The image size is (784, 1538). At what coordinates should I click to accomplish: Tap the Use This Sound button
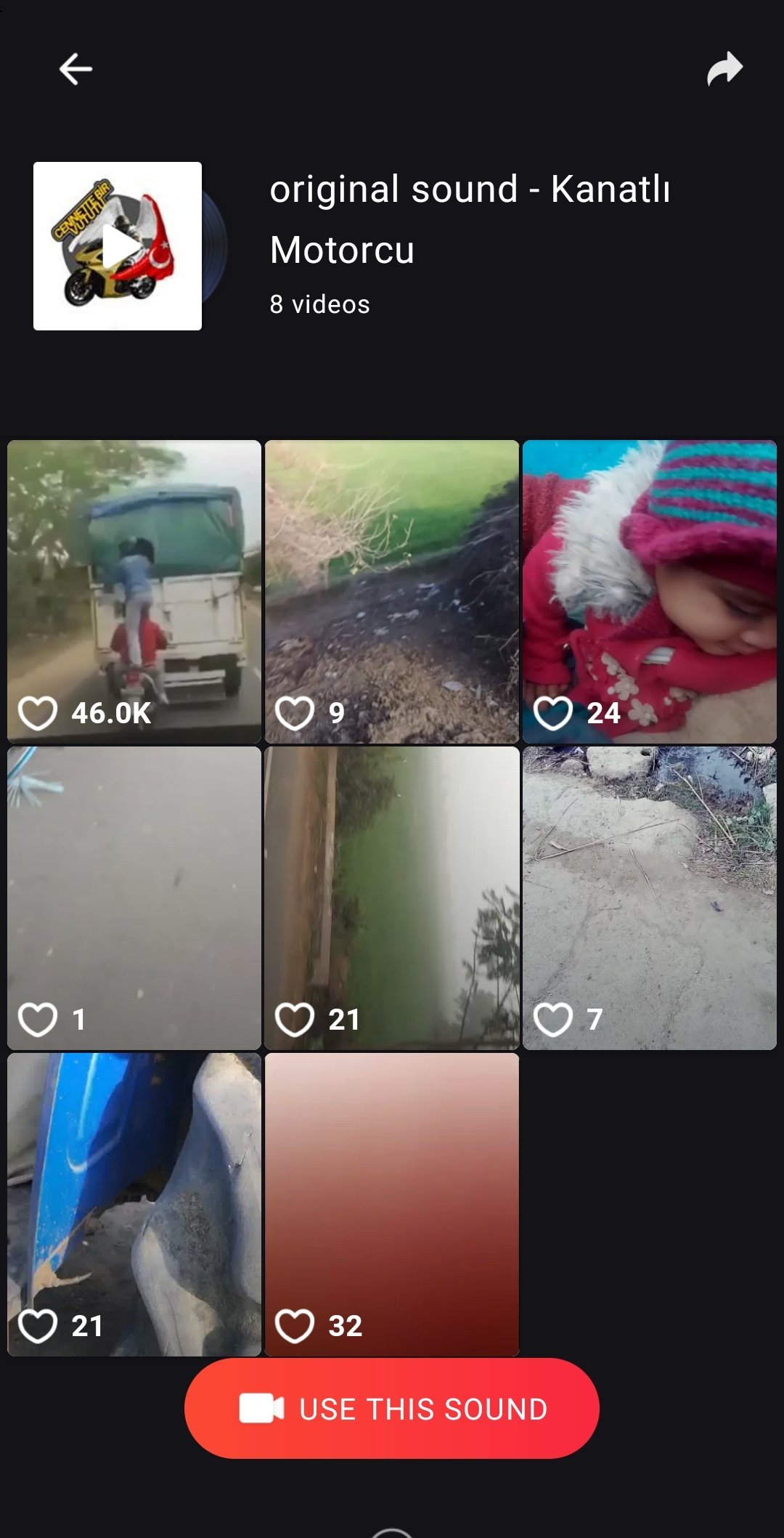[x=392, y=1408]
